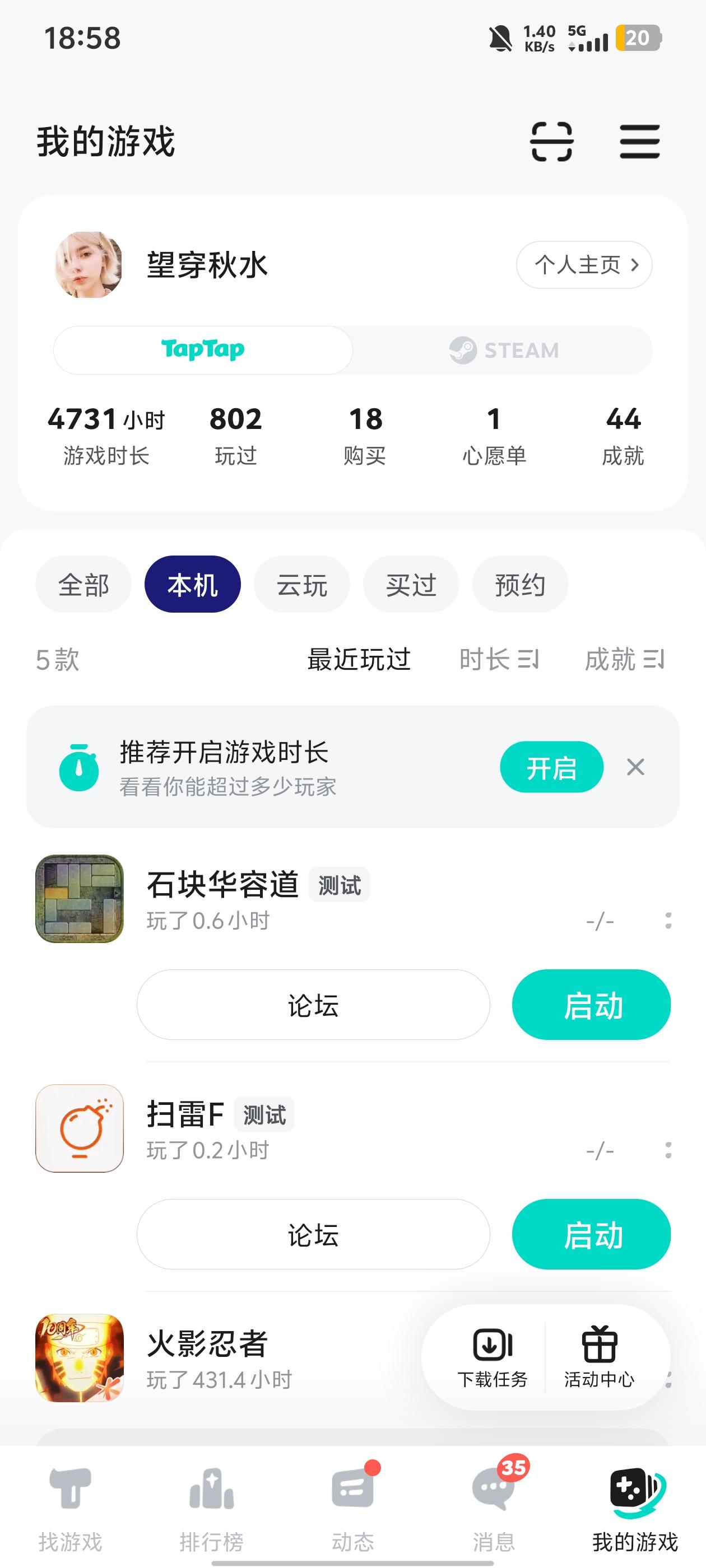Select the 云玩 filter chip

[301, 585]
